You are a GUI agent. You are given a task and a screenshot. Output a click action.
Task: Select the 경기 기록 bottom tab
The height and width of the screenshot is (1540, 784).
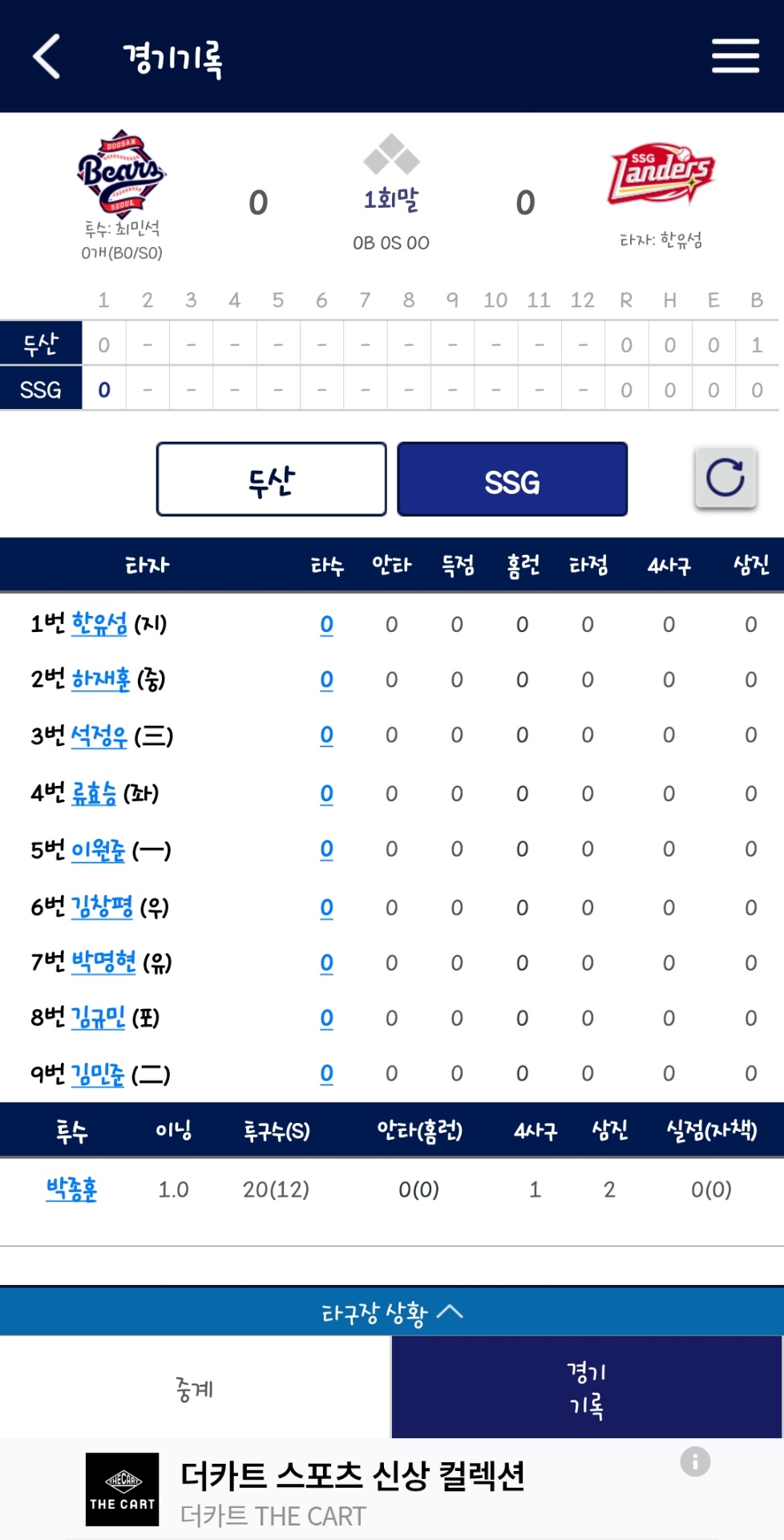[x=587, y=1388]
